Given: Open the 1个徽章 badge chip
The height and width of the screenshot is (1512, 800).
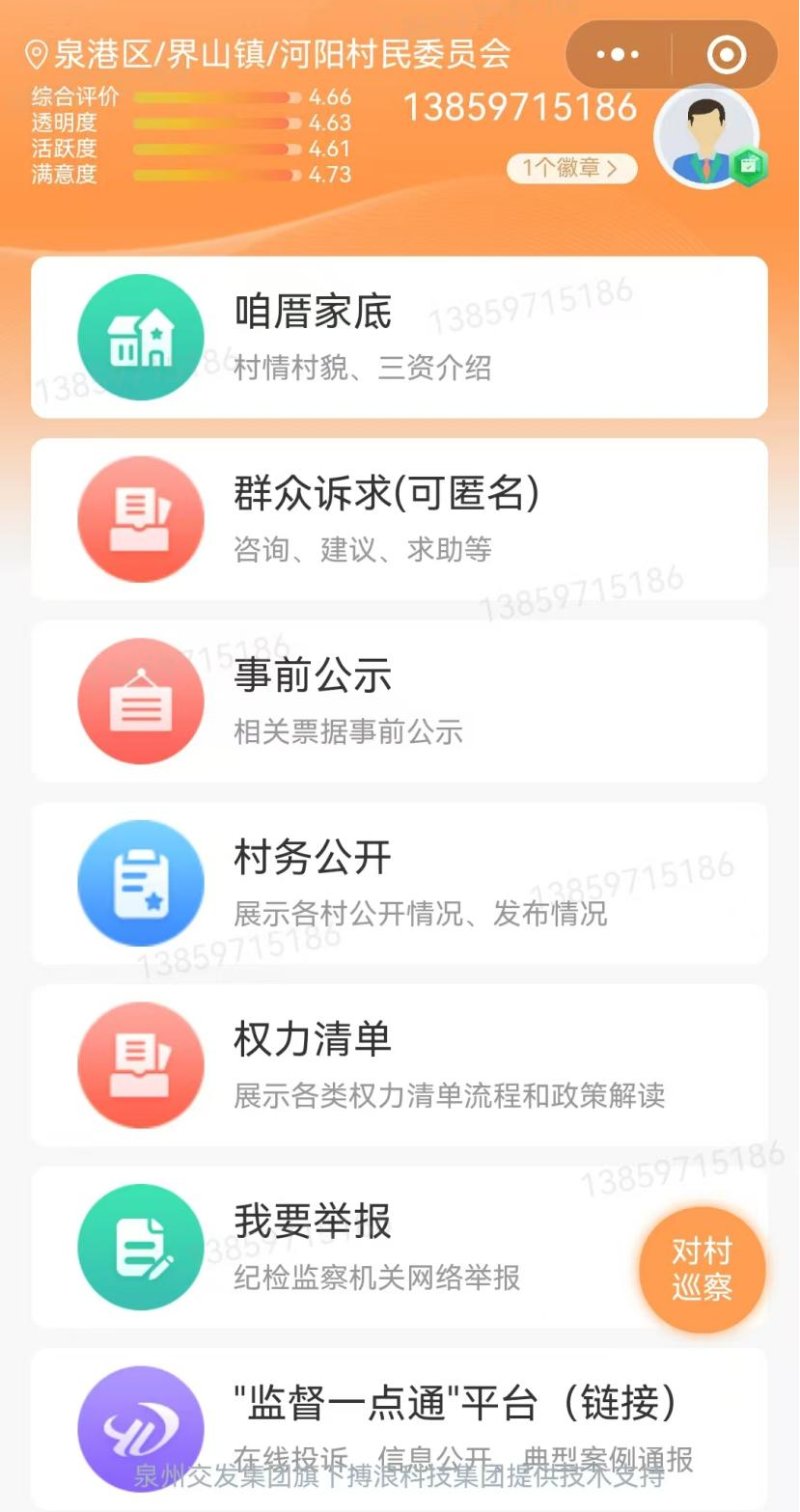Looking at the screenshot, I should [x=572, y=169].
